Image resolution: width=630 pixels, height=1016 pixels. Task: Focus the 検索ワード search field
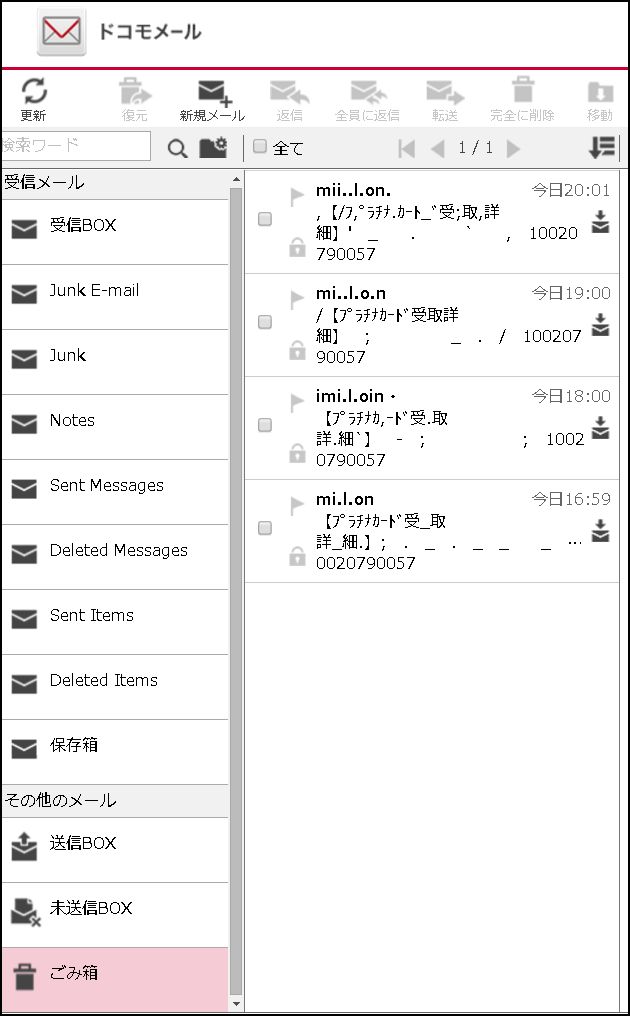75,146
